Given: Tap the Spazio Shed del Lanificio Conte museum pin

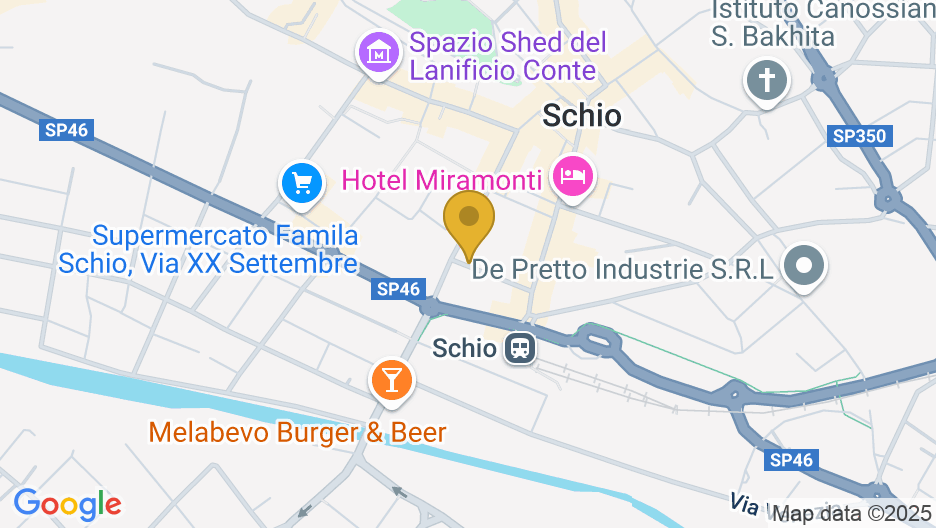Looking at the screenshot, I should click(x=379, y=50).
